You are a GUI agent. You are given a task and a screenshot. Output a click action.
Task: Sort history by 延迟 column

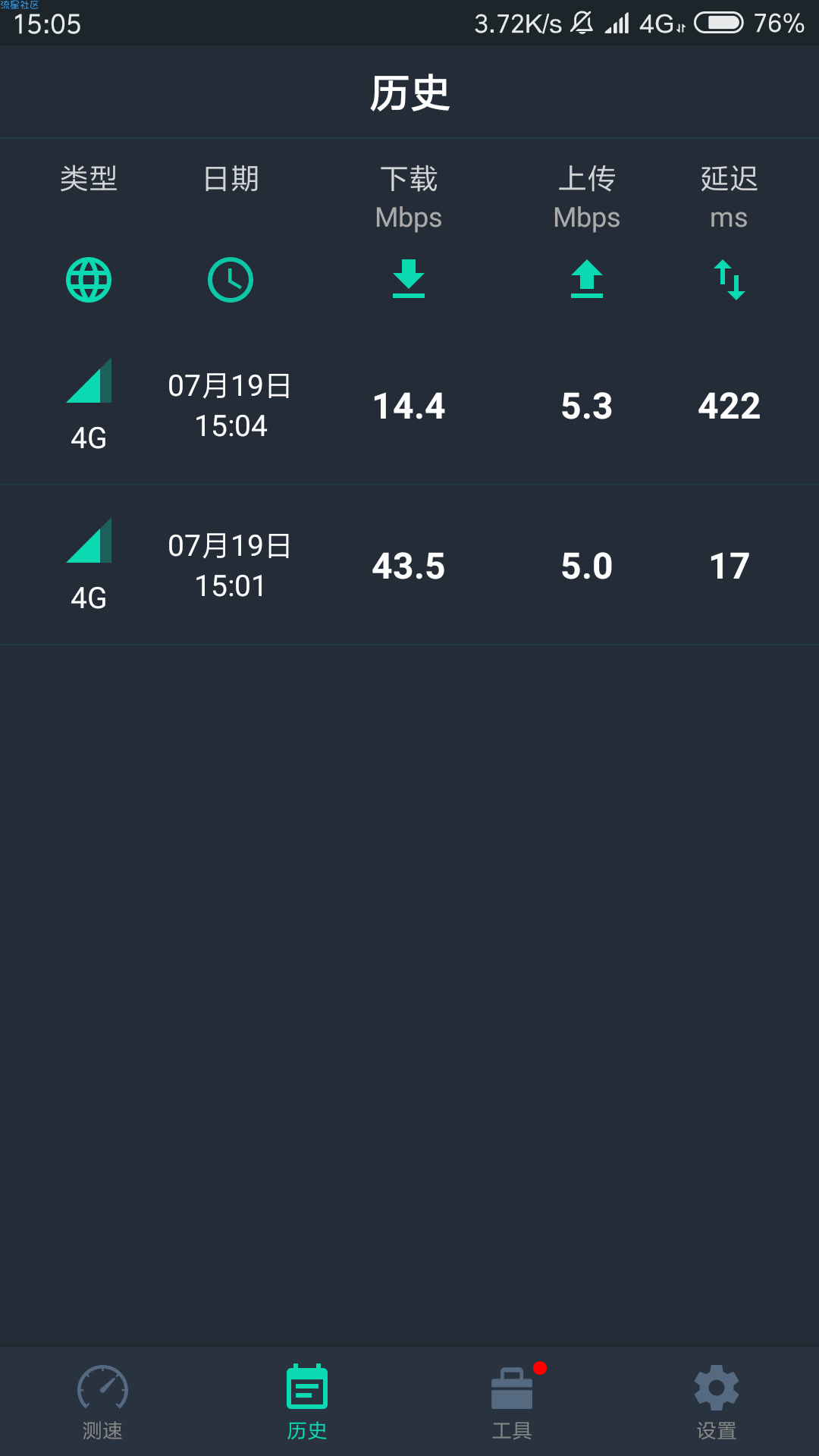tap(729, 231)
